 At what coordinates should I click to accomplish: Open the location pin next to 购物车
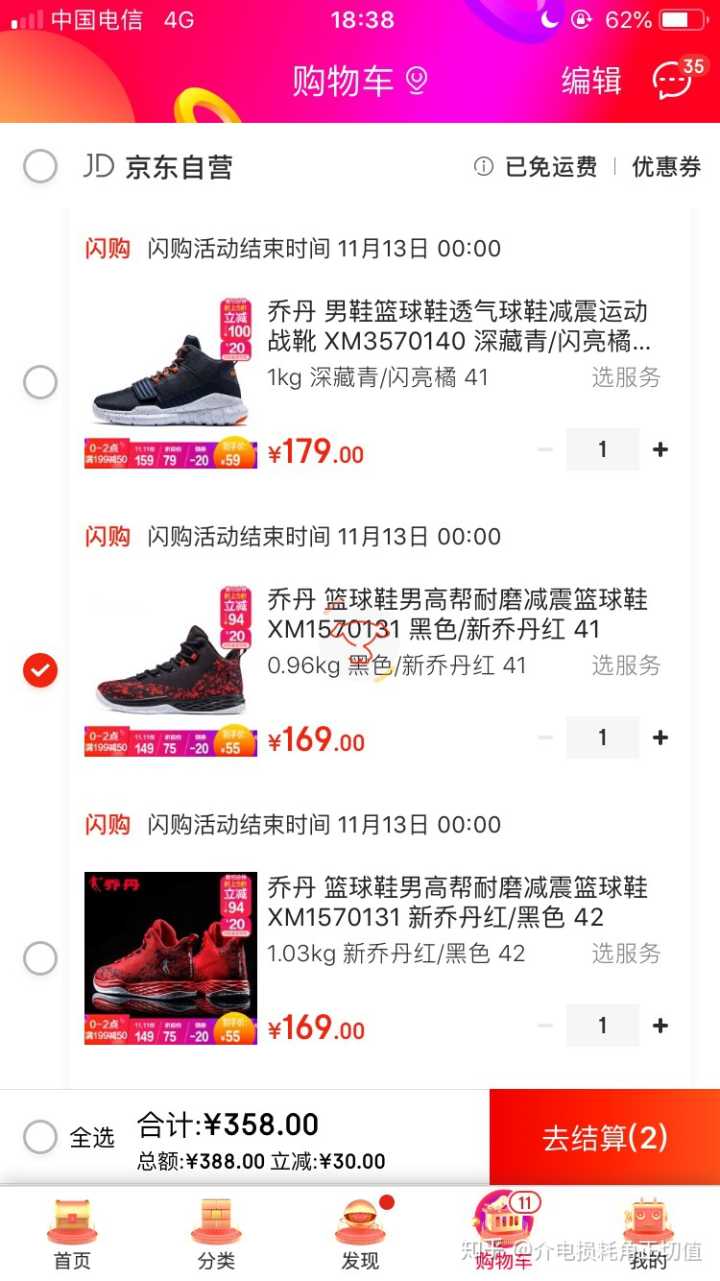coord(417,81)
